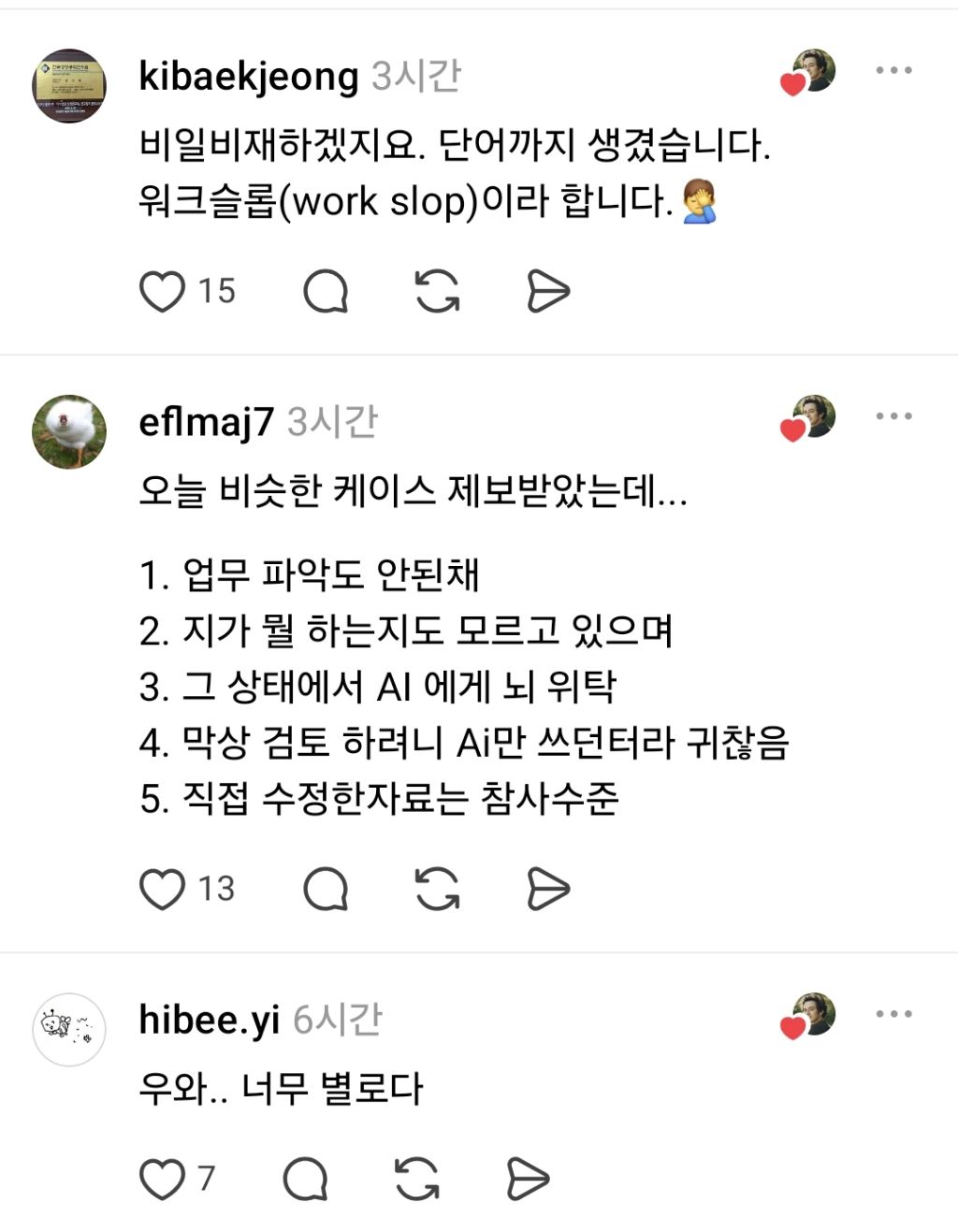Open overflow menu on eflmaj7's comment

[x=893, y=416]
